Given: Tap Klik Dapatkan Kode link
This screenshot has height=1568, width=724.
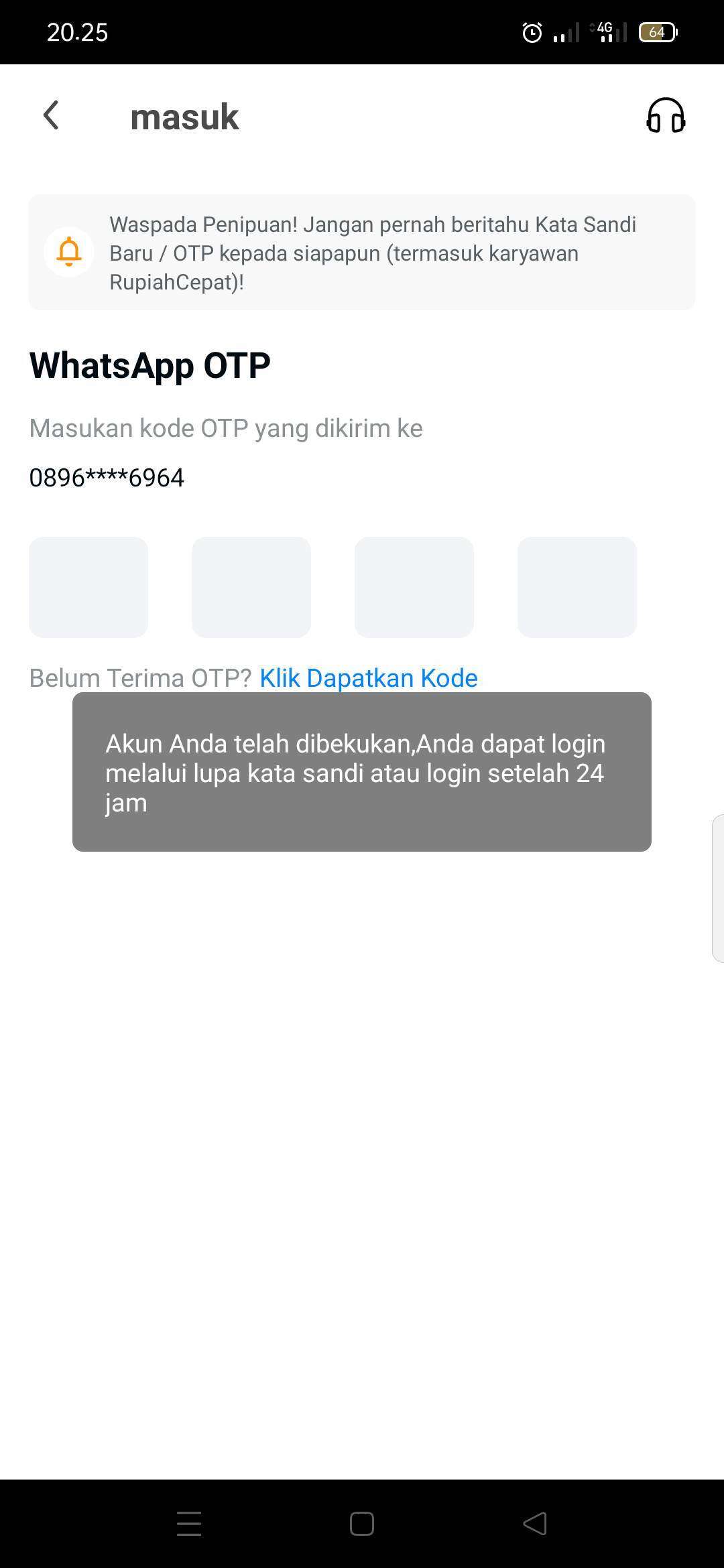Looking at the screenshot, I should pyautogui.click(x=369, y=677).
